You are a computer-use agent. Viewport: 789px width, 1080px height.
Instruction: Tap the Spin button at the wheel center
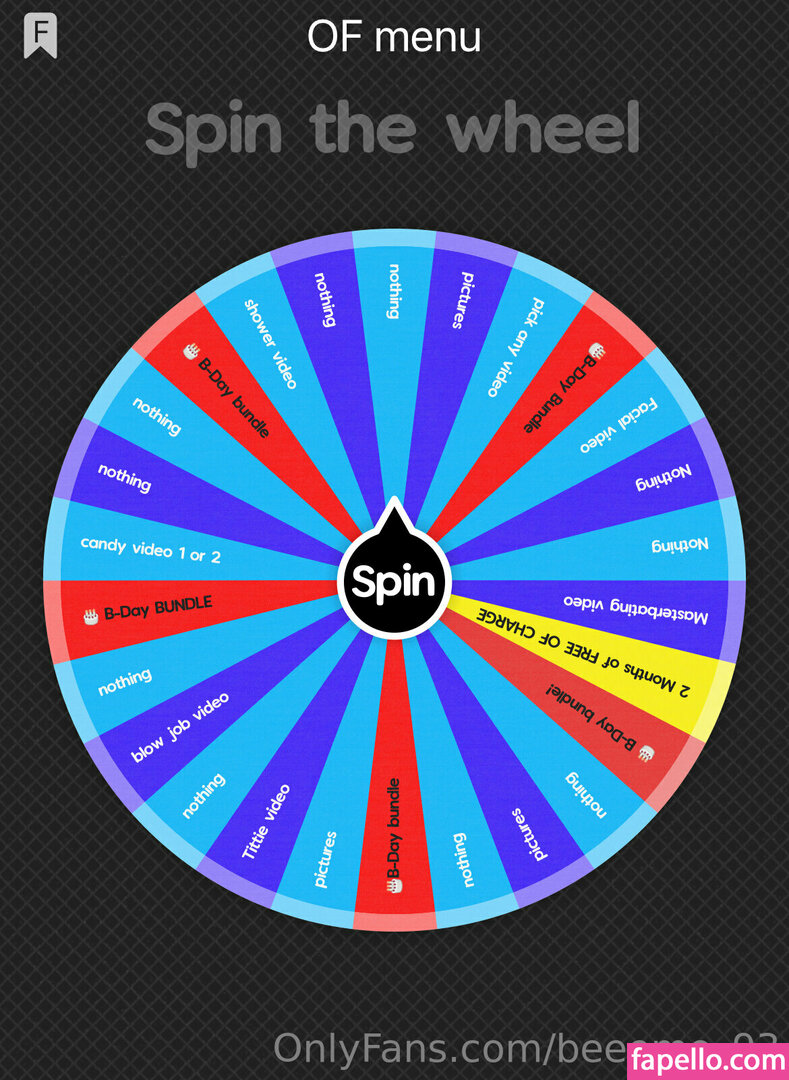[394, 581]
